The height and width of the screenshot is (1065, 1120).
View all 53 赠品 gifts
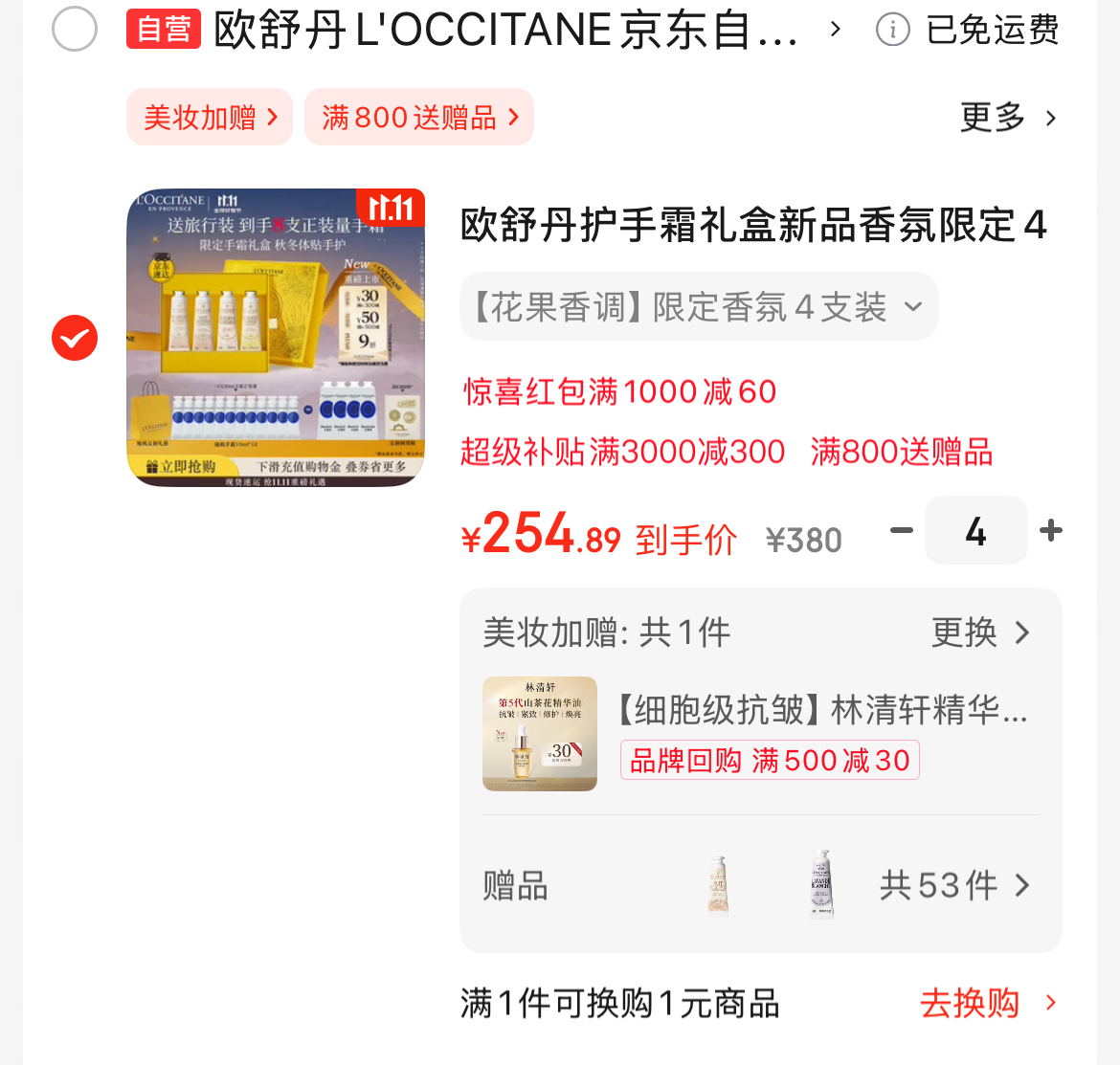pos(953,885)
